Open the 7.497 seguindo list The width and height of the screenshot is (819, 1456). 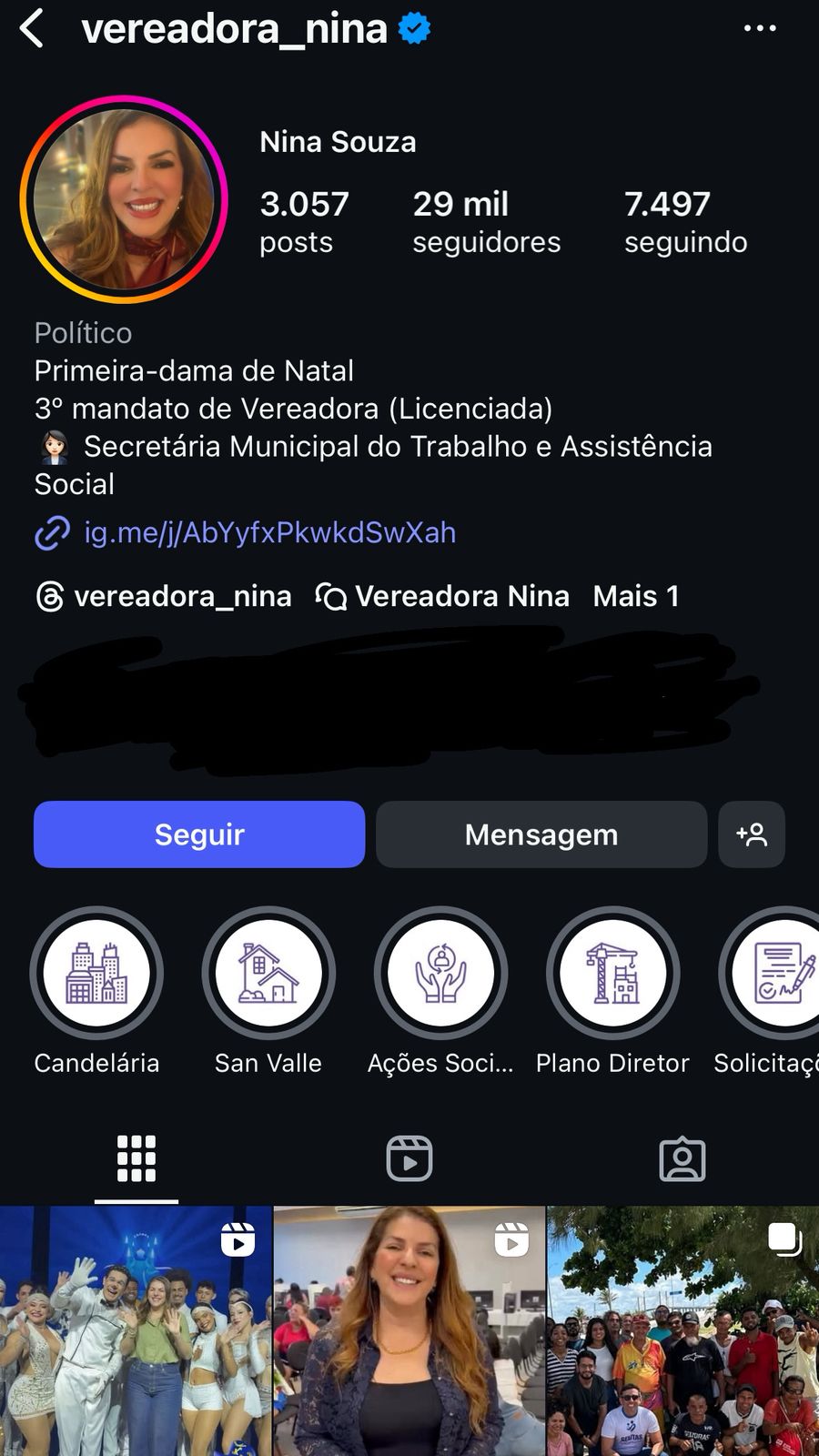tap(685, 221)
